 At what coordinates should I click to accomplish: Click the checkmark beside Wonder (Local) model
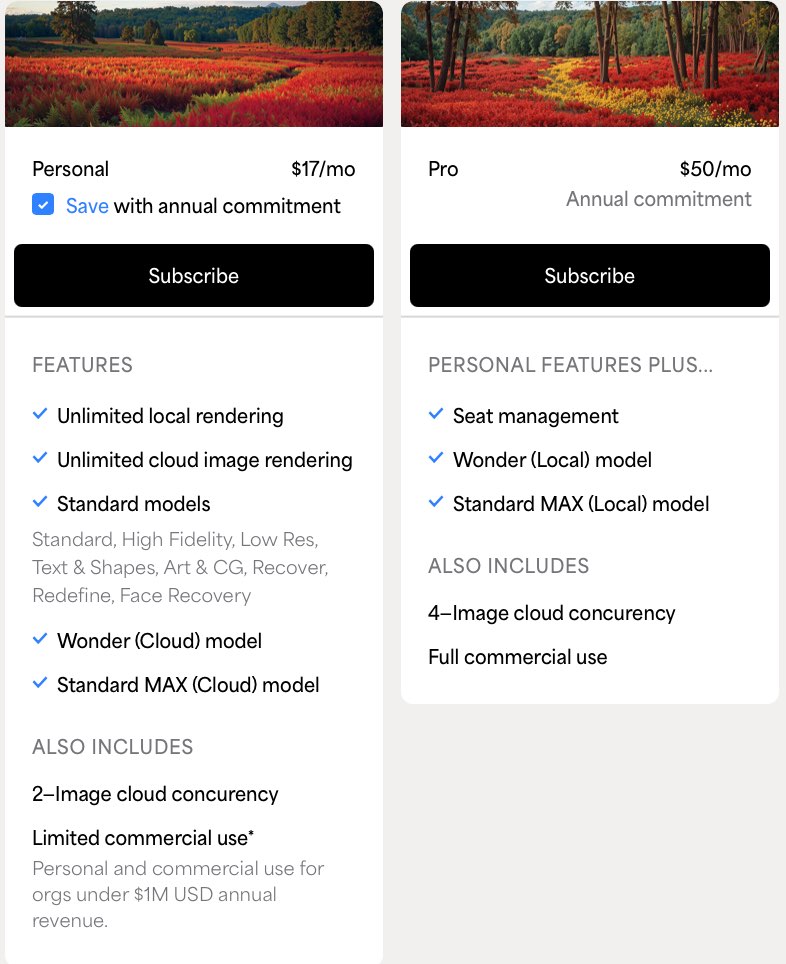[437, 460]
